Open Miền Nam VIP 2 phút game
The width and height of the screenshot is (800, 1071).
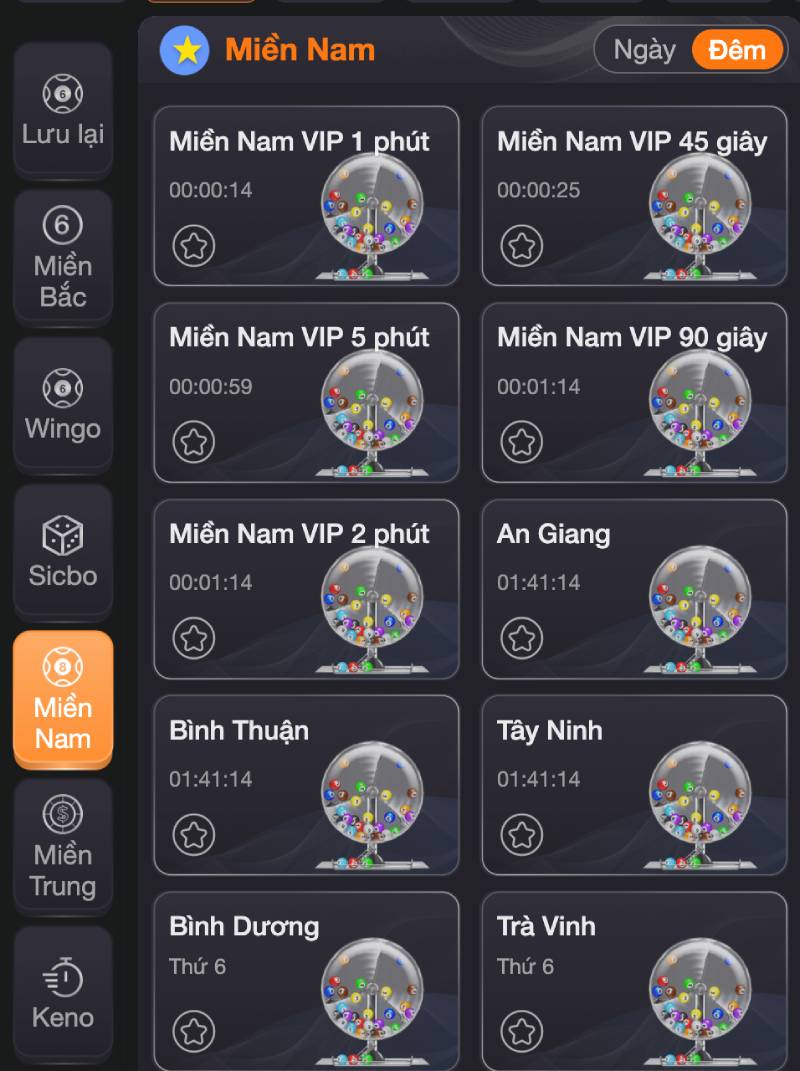(x=306, y=588)
